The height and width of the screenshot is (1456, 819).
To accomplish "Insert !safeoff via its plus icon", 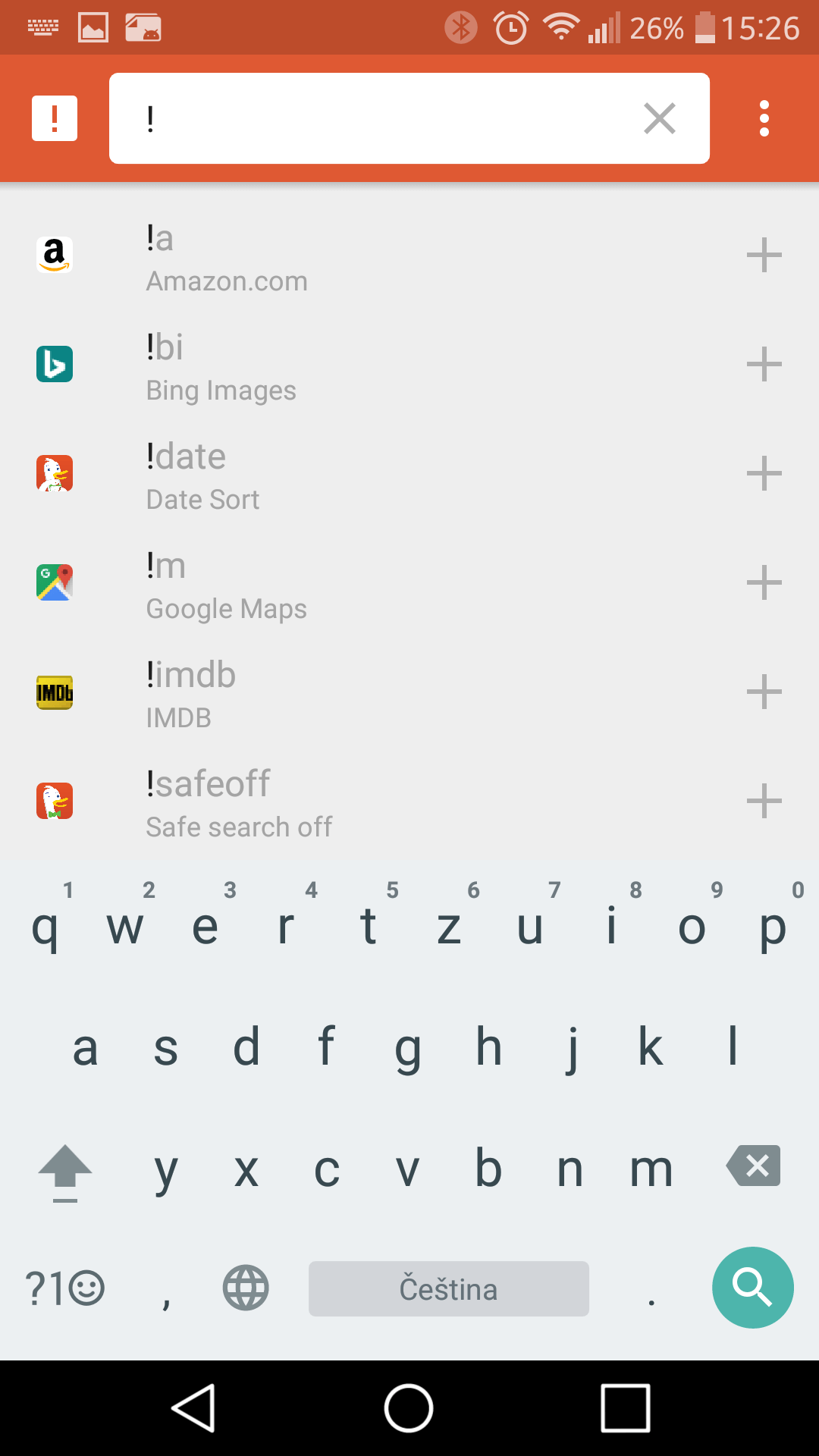I will (764, 801).
